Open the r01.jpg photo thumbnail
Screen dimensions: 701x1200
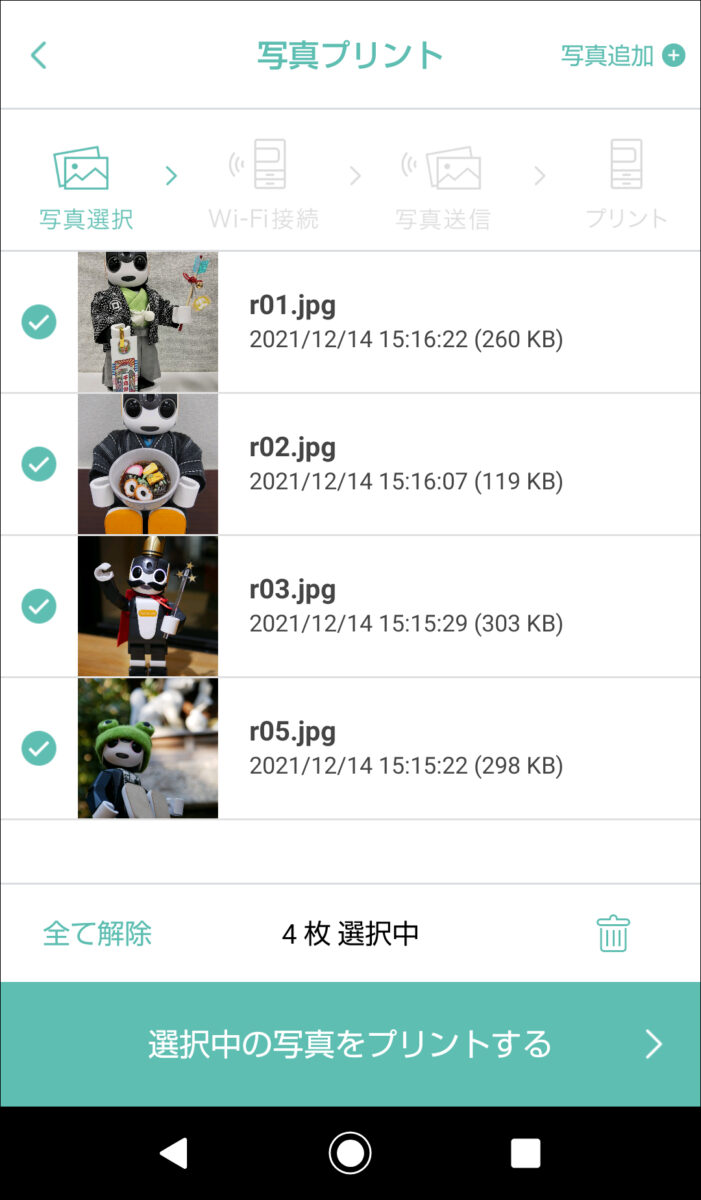coord(148,322)
